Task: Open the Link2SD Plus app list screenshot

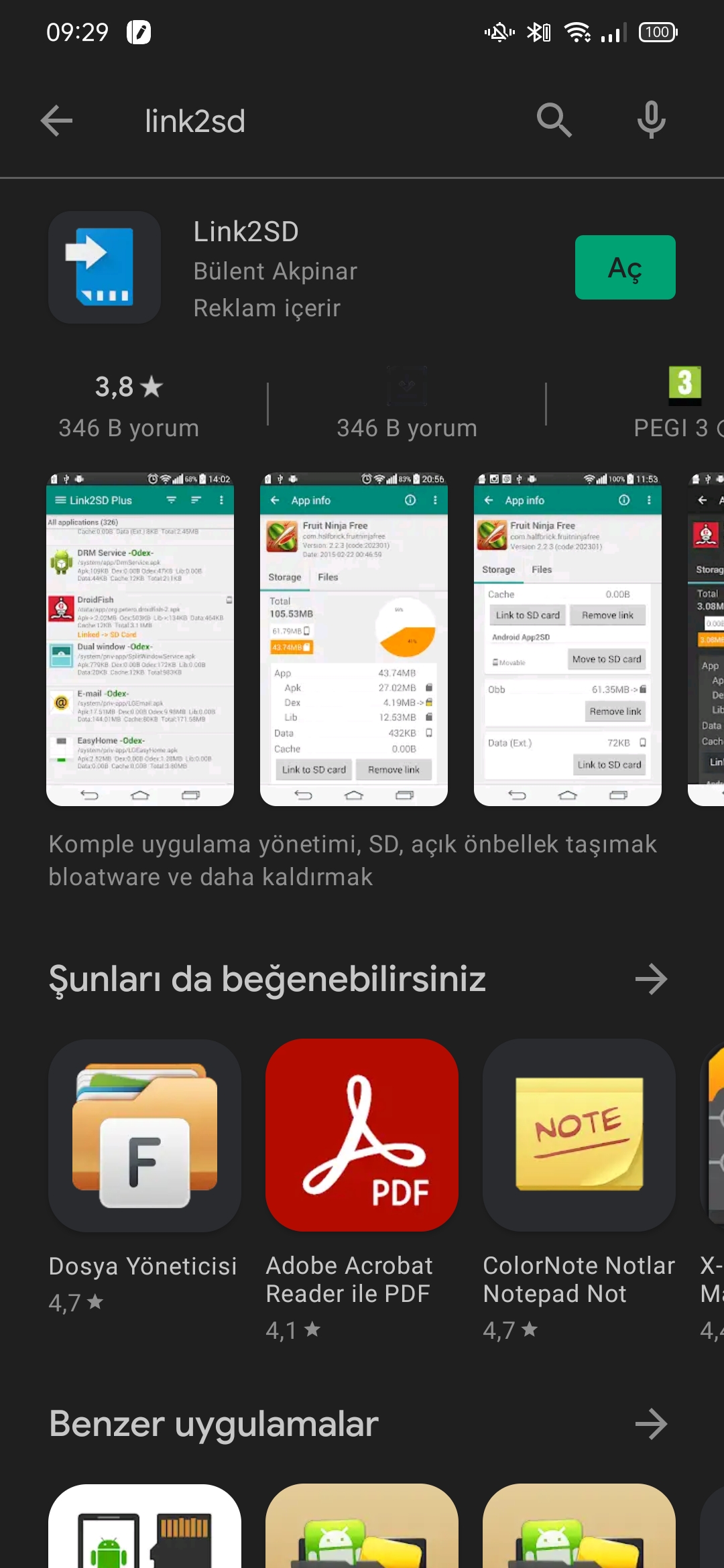Action: (x=140, y=639)
